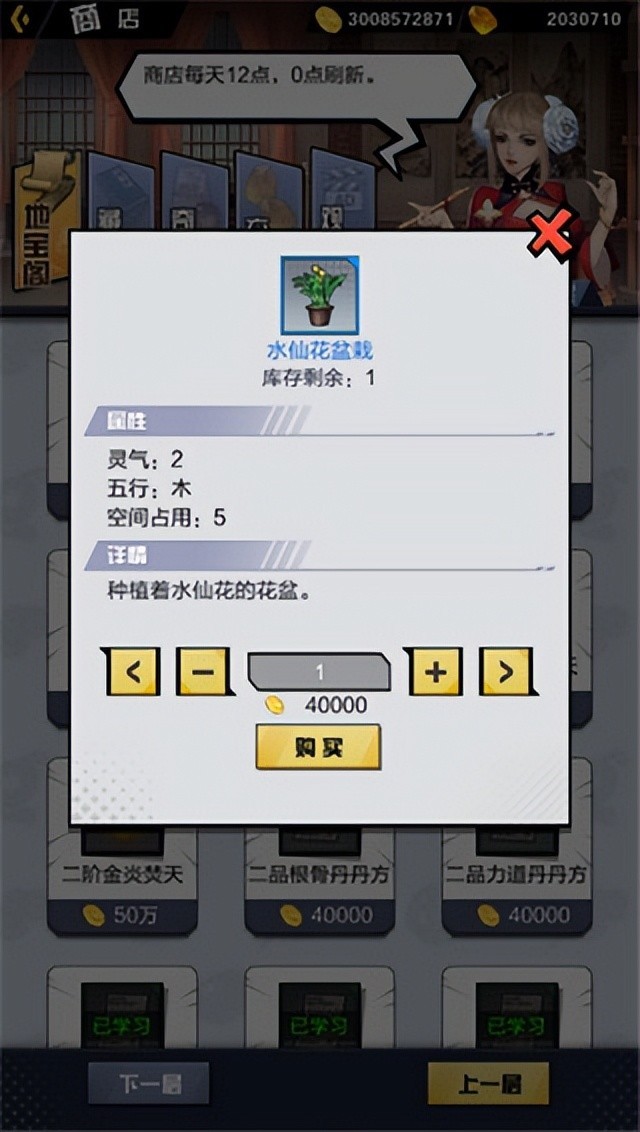Open the 二品力道丹丹方 item card

pyautogui.click(x=515, y=870)
